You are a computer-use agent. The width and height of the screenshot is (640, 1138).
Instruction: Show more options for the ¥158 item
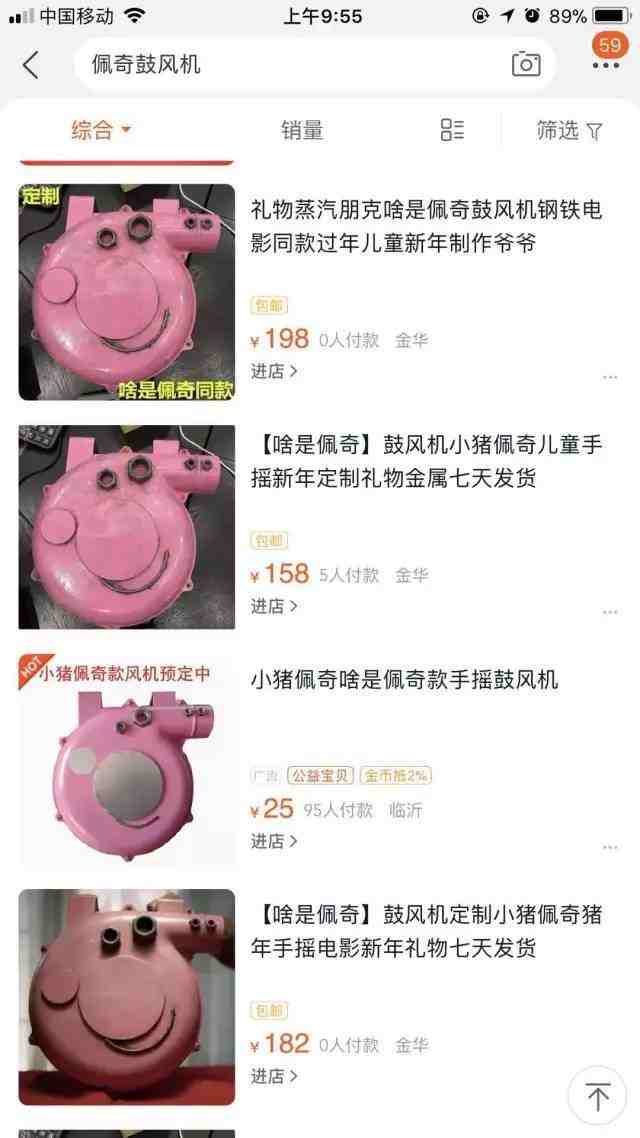pos(610,612)
